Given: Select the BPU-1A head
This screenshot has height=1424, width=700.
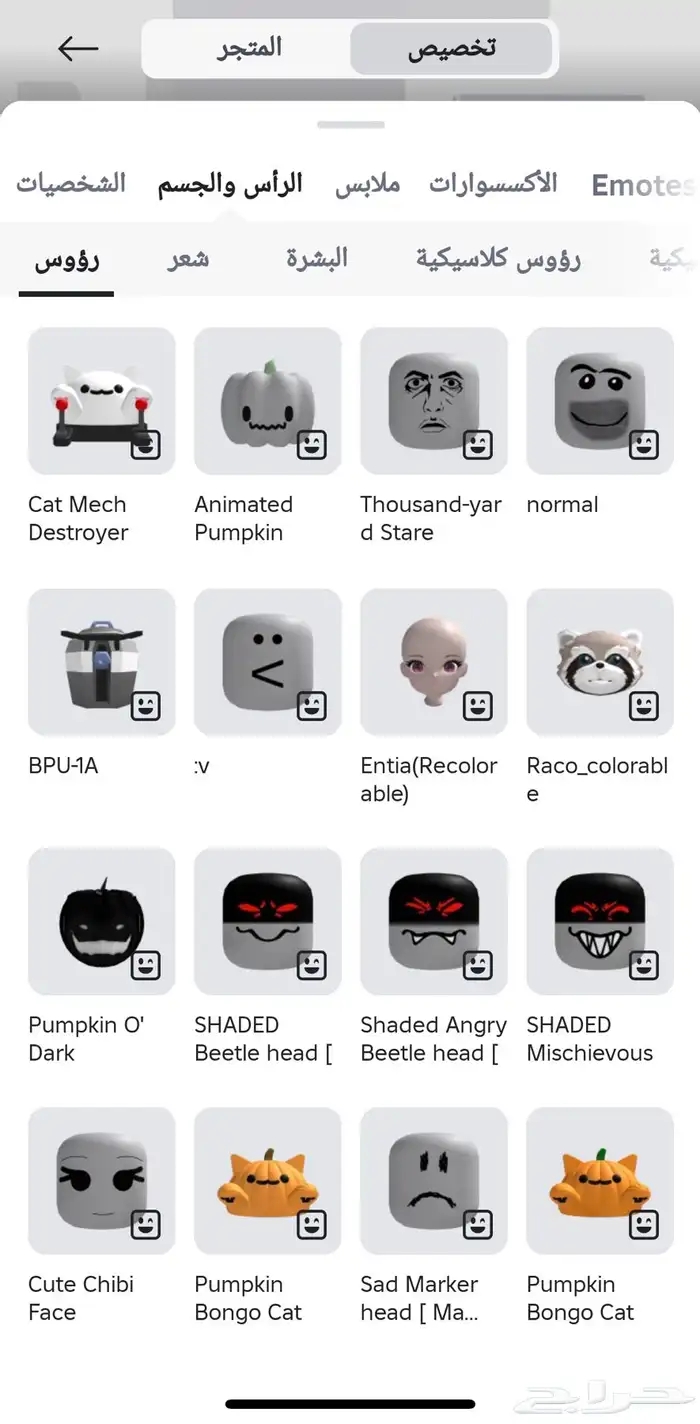Looking at the screenshot, I should 101,662.
